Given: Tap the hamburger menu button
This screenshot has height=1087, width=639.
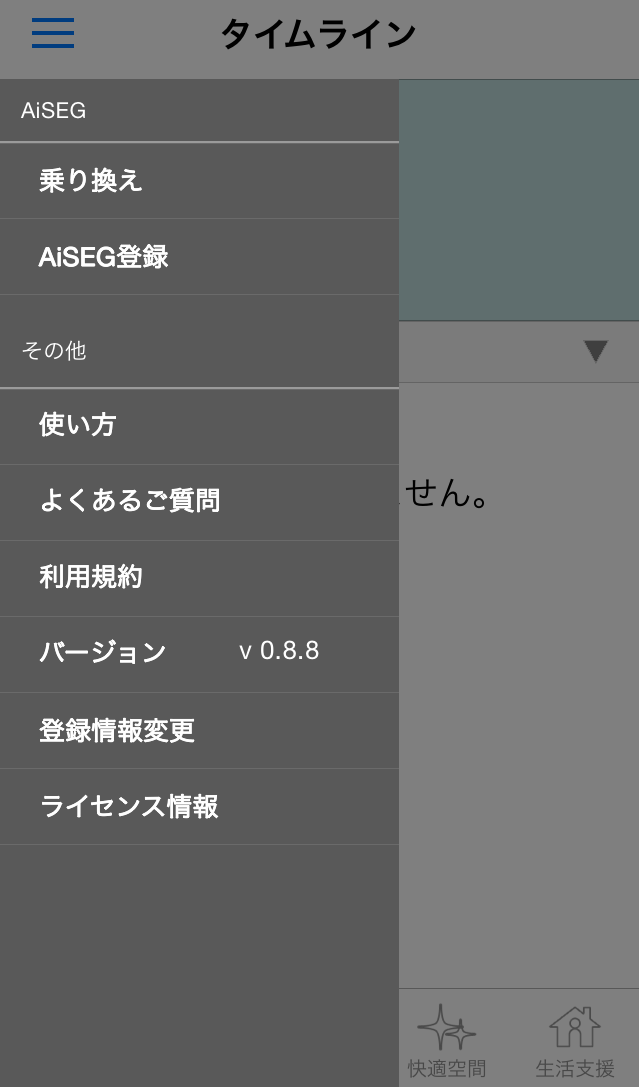Looking at the screenshot, I should 52,33.
